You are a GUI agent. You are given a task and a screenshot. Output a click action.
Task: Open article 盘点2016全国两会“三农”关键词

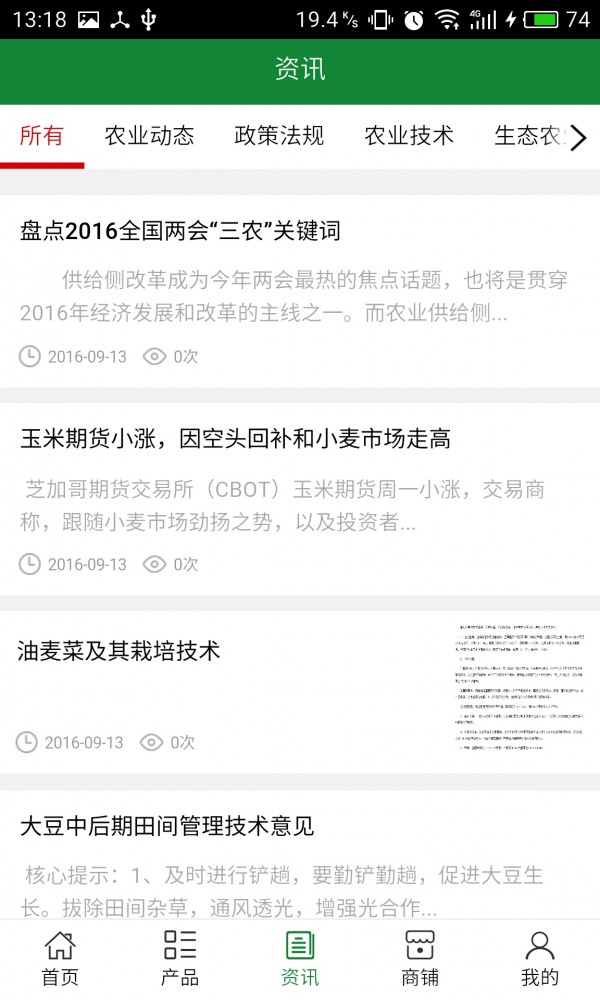coord(180,231)
